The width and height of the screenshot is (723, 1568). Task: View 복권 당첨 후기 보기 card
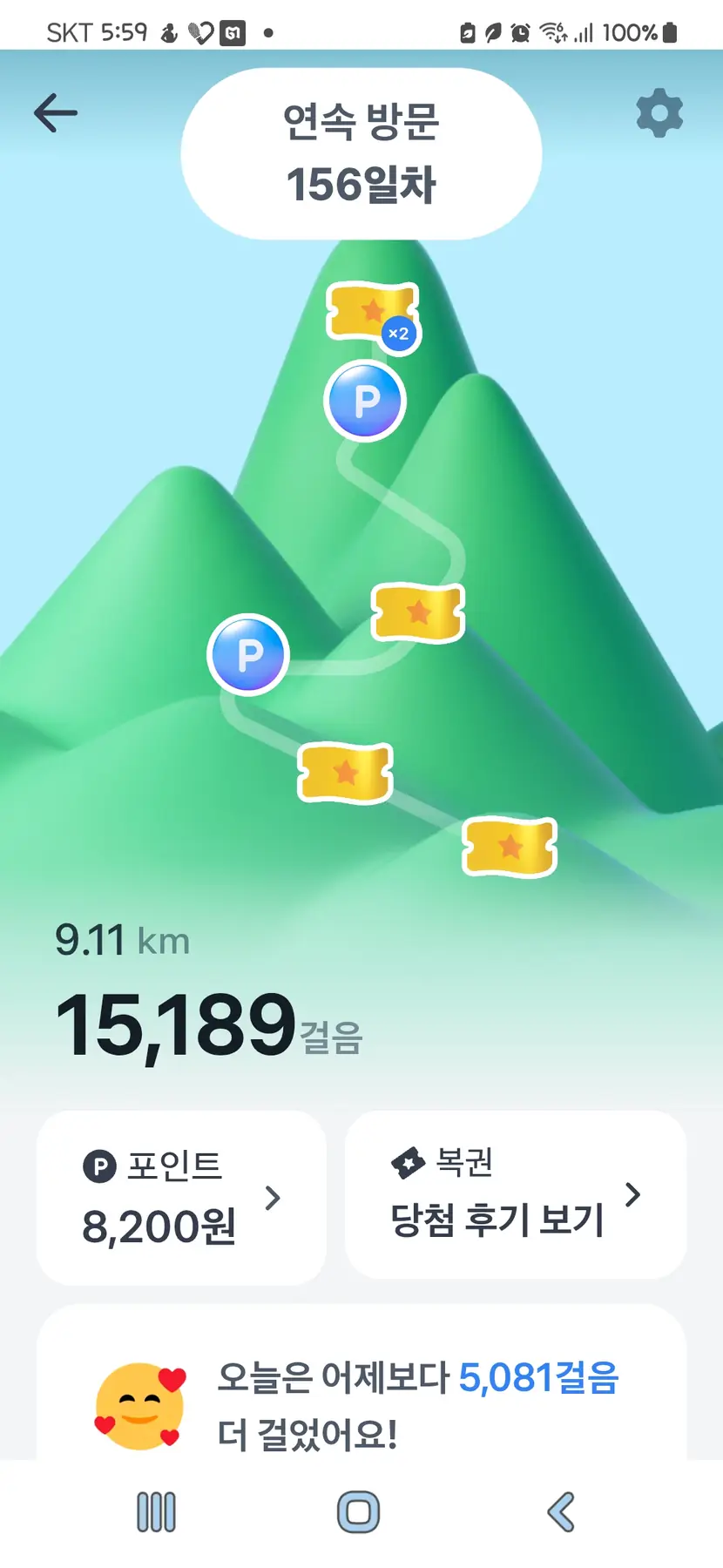516,1194
